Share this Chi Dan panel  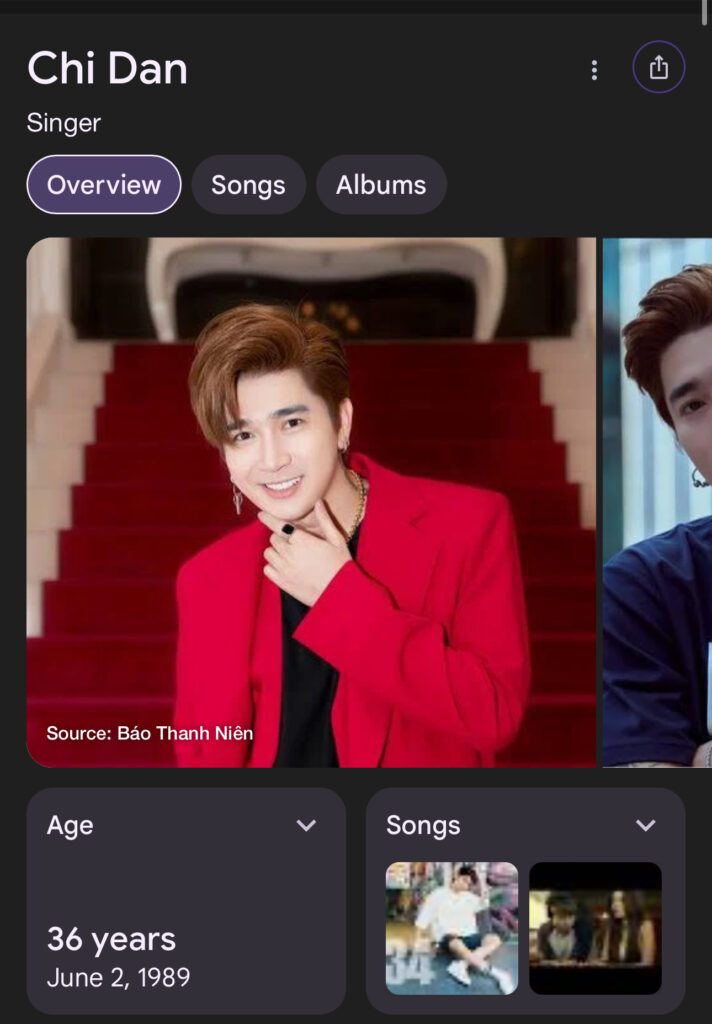(658, 67)
